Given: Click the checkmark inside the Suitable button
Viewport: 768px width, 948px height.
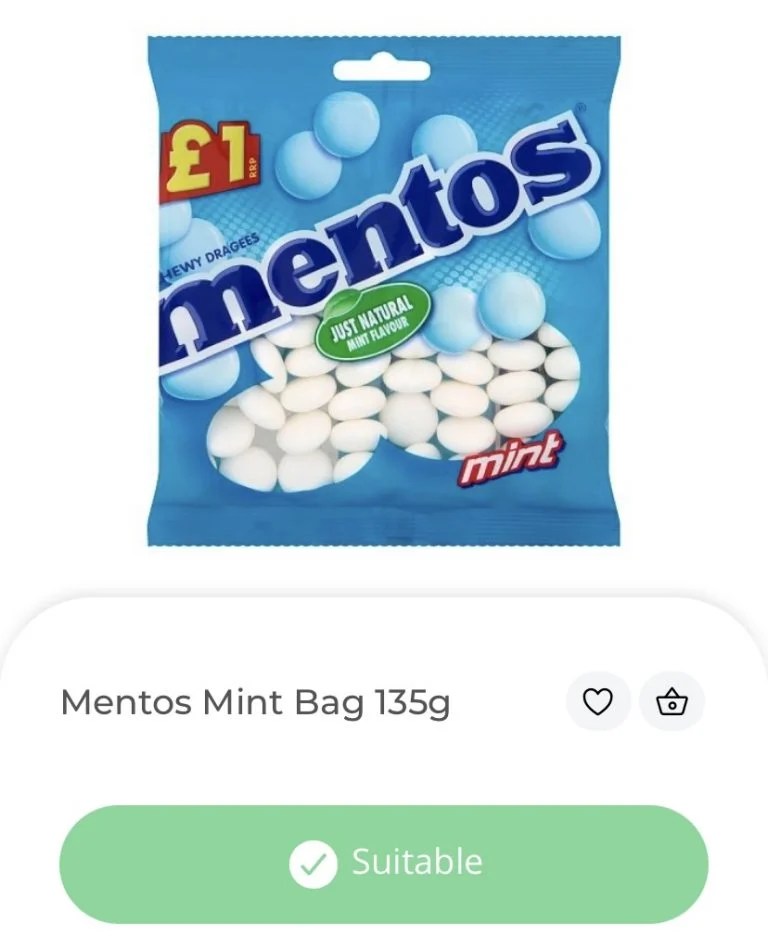Looking at the screenshot, I should tap(314, 860).
